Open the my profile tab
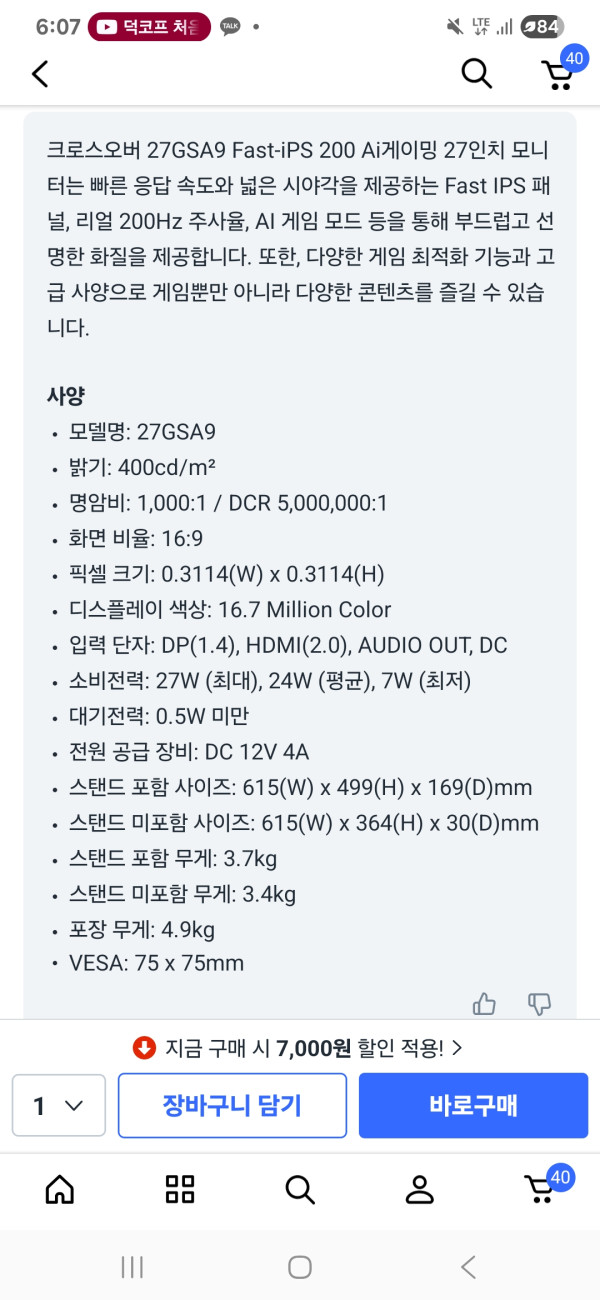Screen dimensions: 600x1300 419,1189
